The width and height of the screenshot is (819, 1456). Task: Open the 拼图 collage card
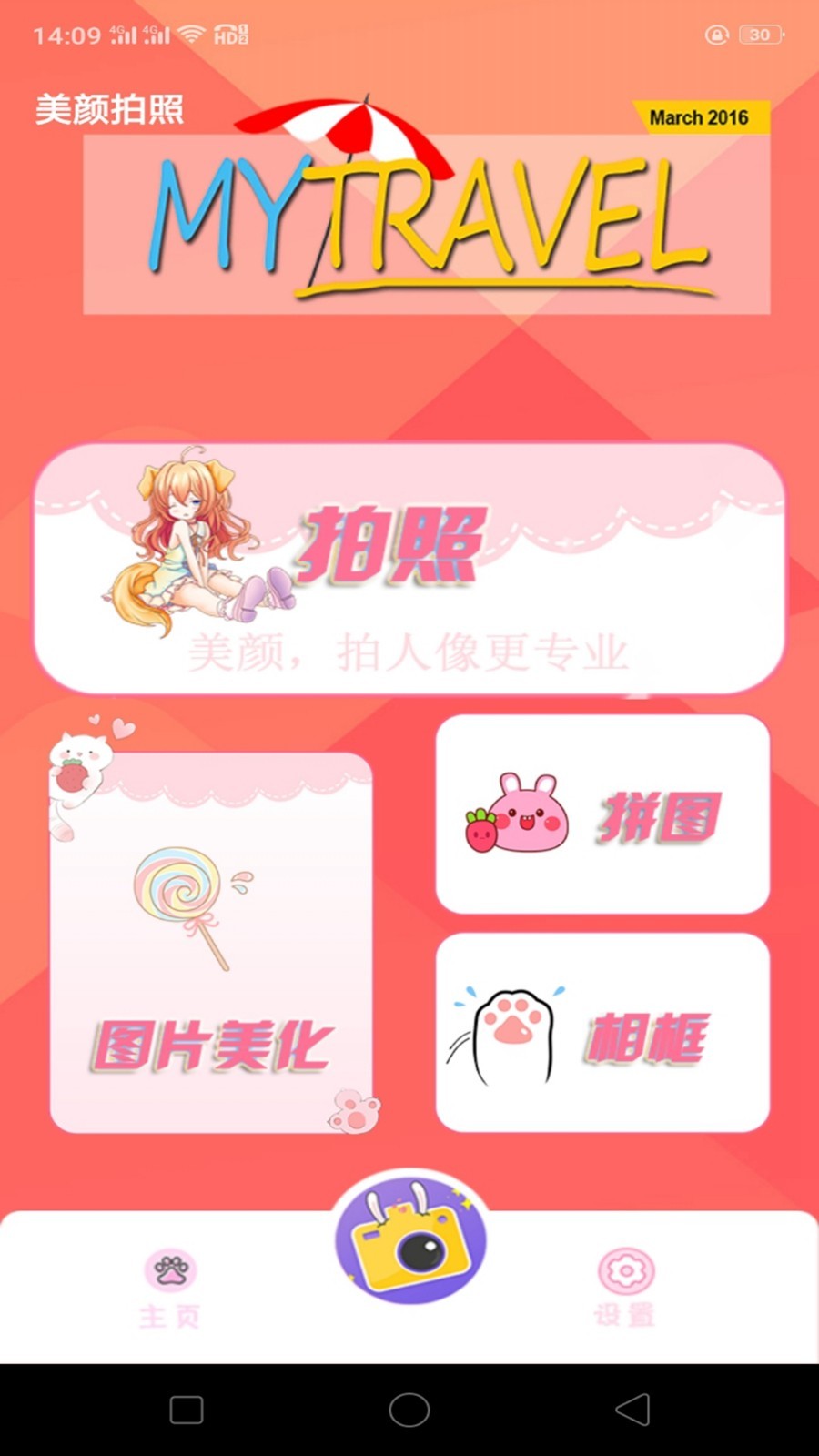coord(602,814)
